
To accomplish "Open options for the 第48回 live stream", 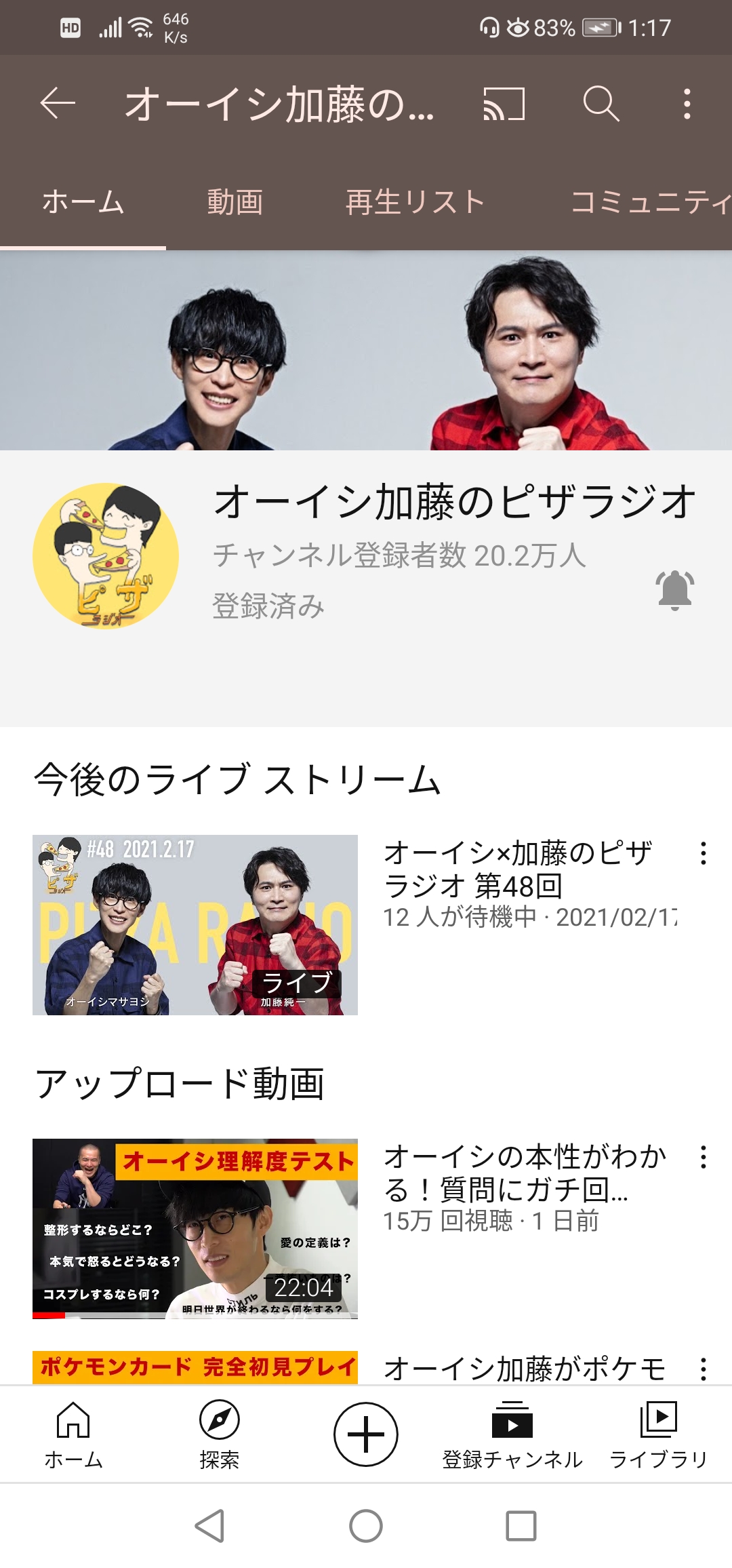I will point(703,853).
